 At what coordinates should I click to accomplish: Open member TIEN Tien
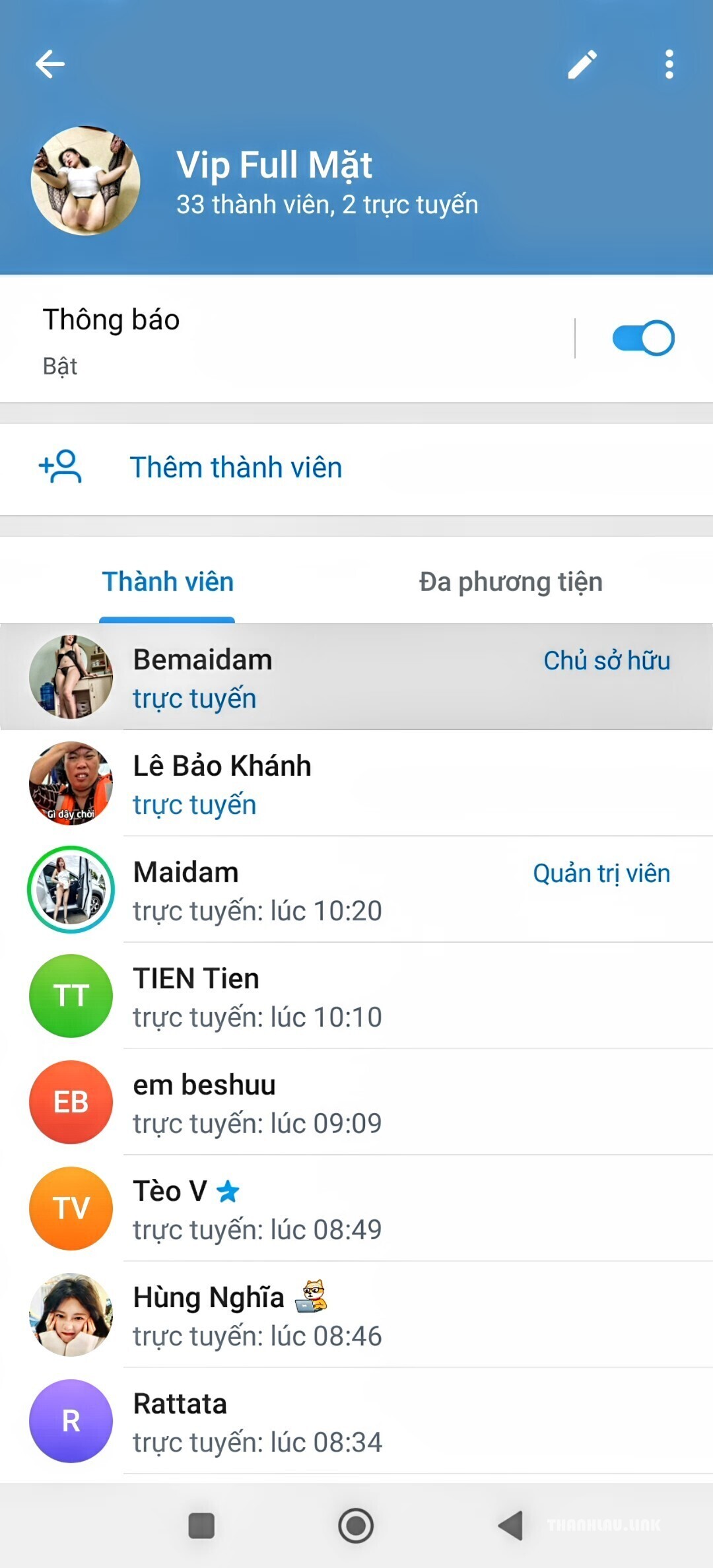(356, 996)
